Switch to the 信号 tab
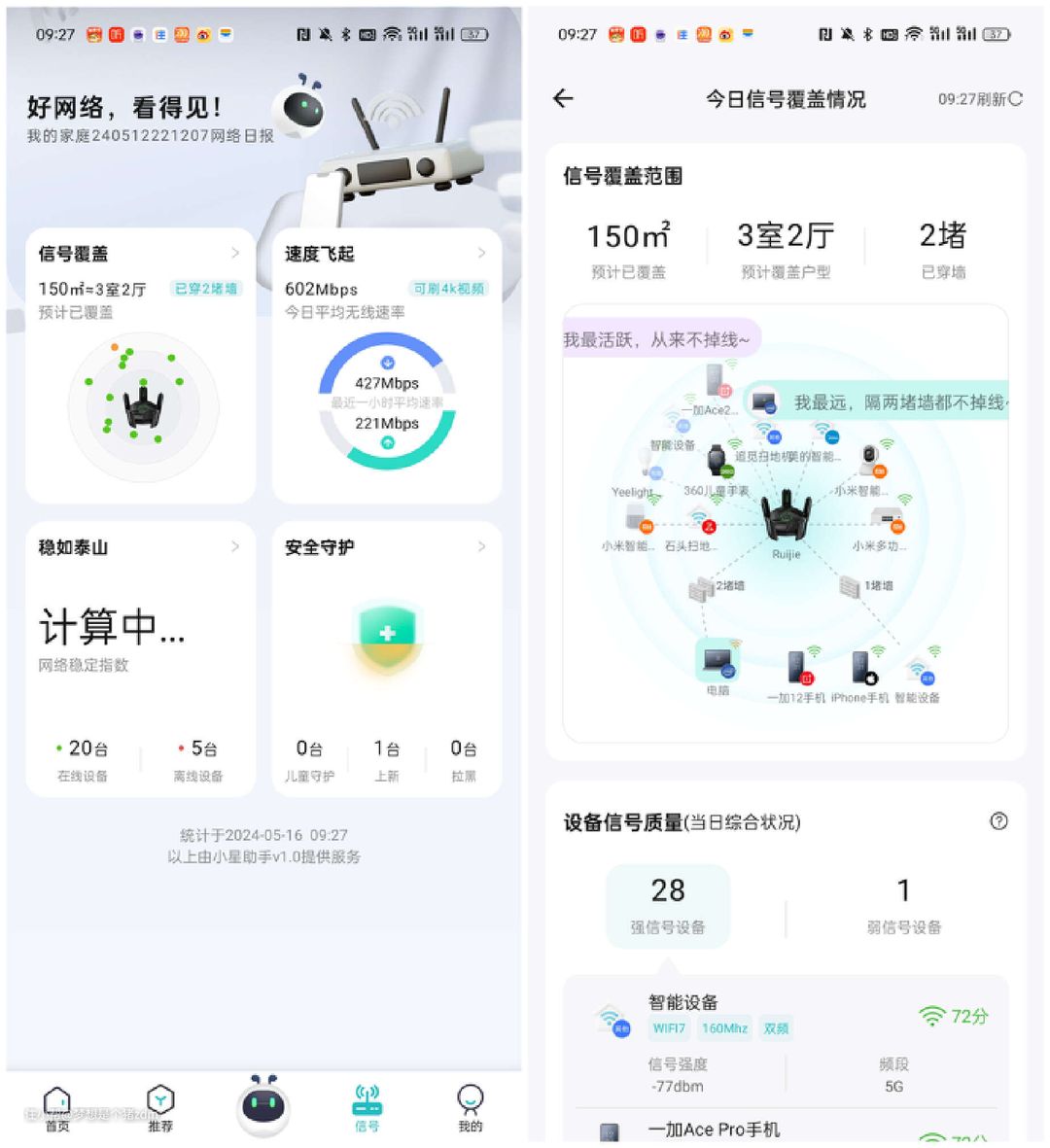Viewport: 1050px width, 1148px height. pyautogui.click(x=367, y=1108)
